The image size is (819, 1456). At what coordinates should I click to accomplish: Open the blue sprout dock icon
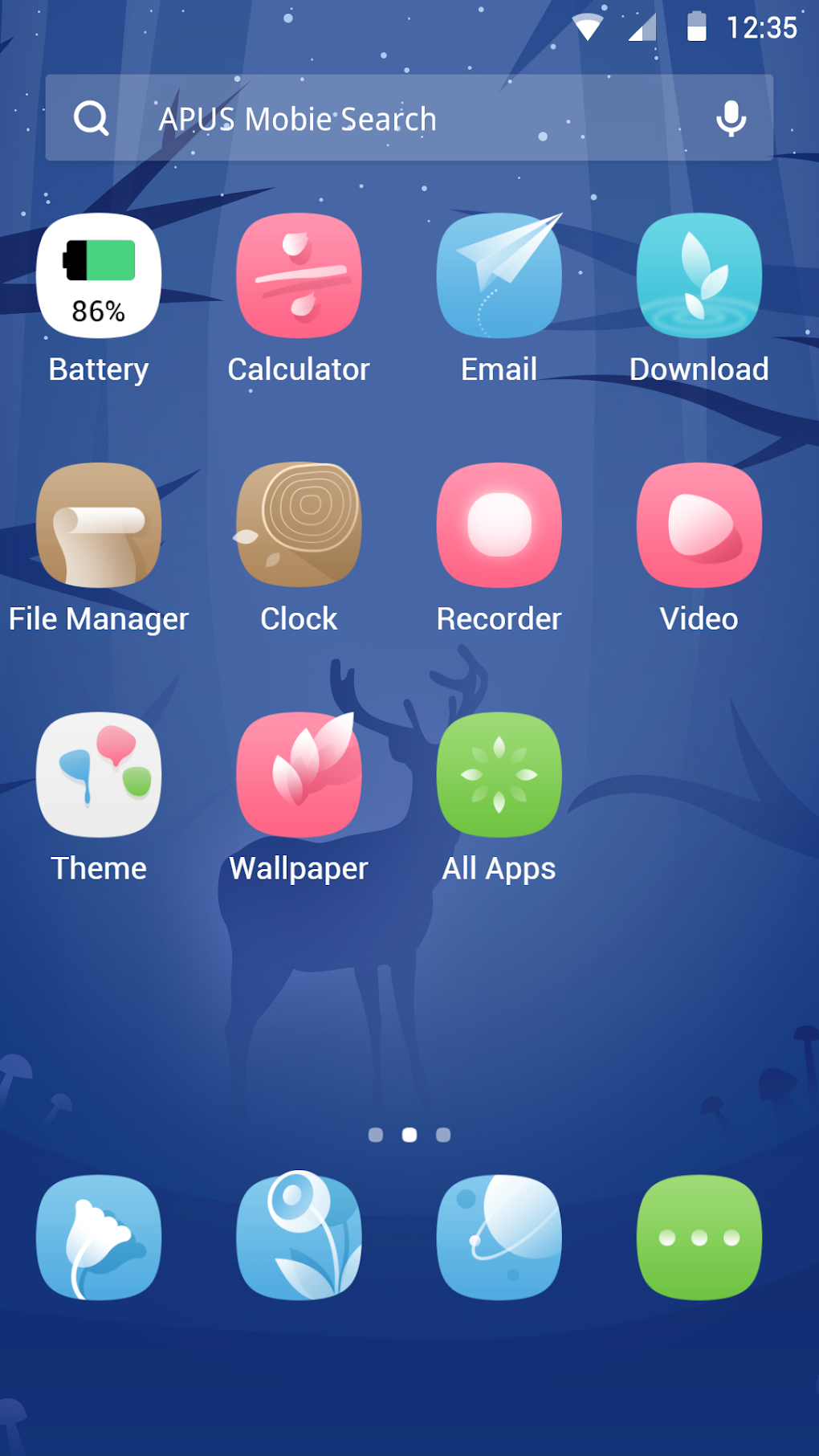(x=299, y=1237)
